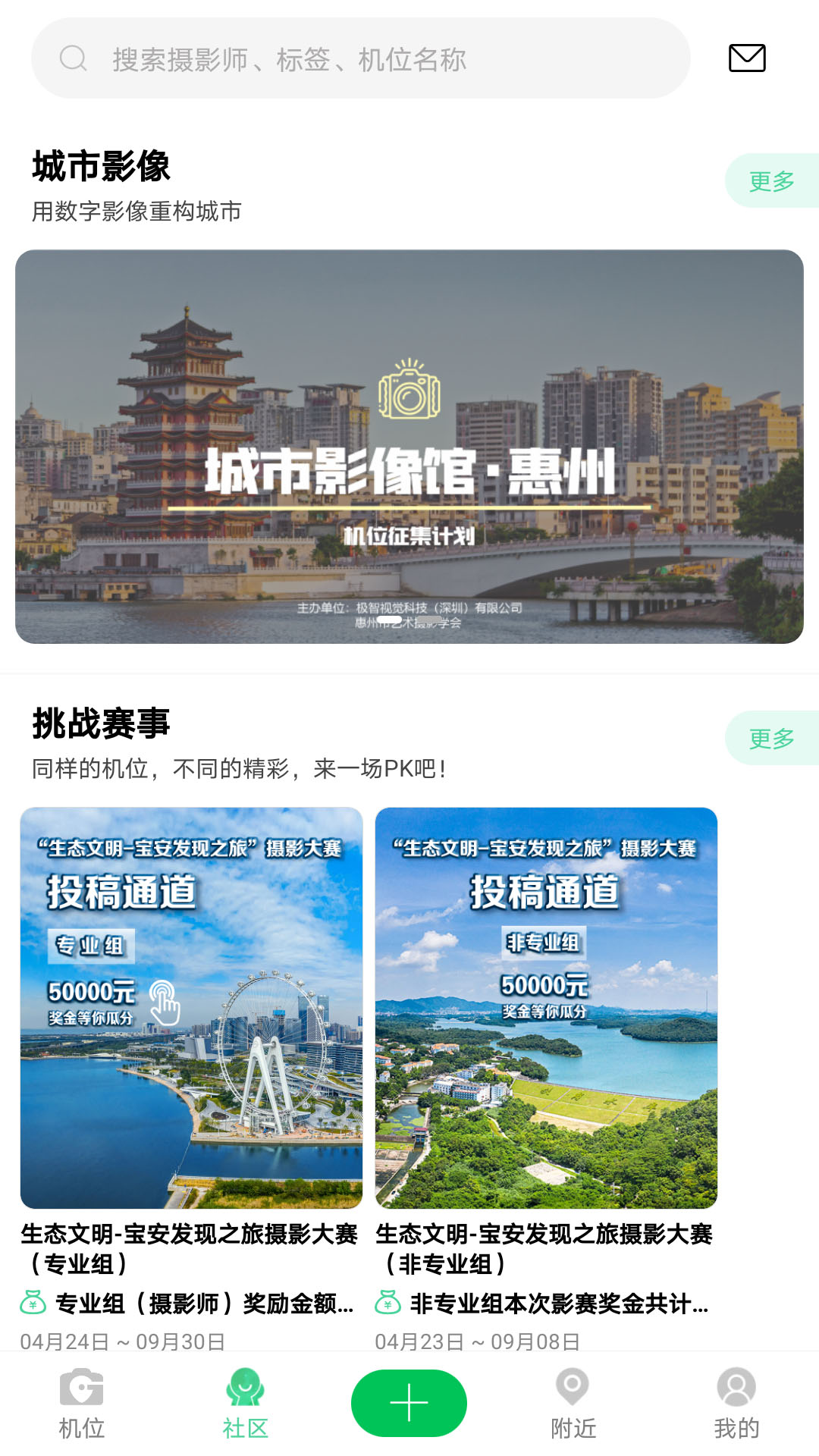Viewport: 819px width, 1456px height.
Task: Open the 非专业组 photo contest card
Action: click(546, 1008)
